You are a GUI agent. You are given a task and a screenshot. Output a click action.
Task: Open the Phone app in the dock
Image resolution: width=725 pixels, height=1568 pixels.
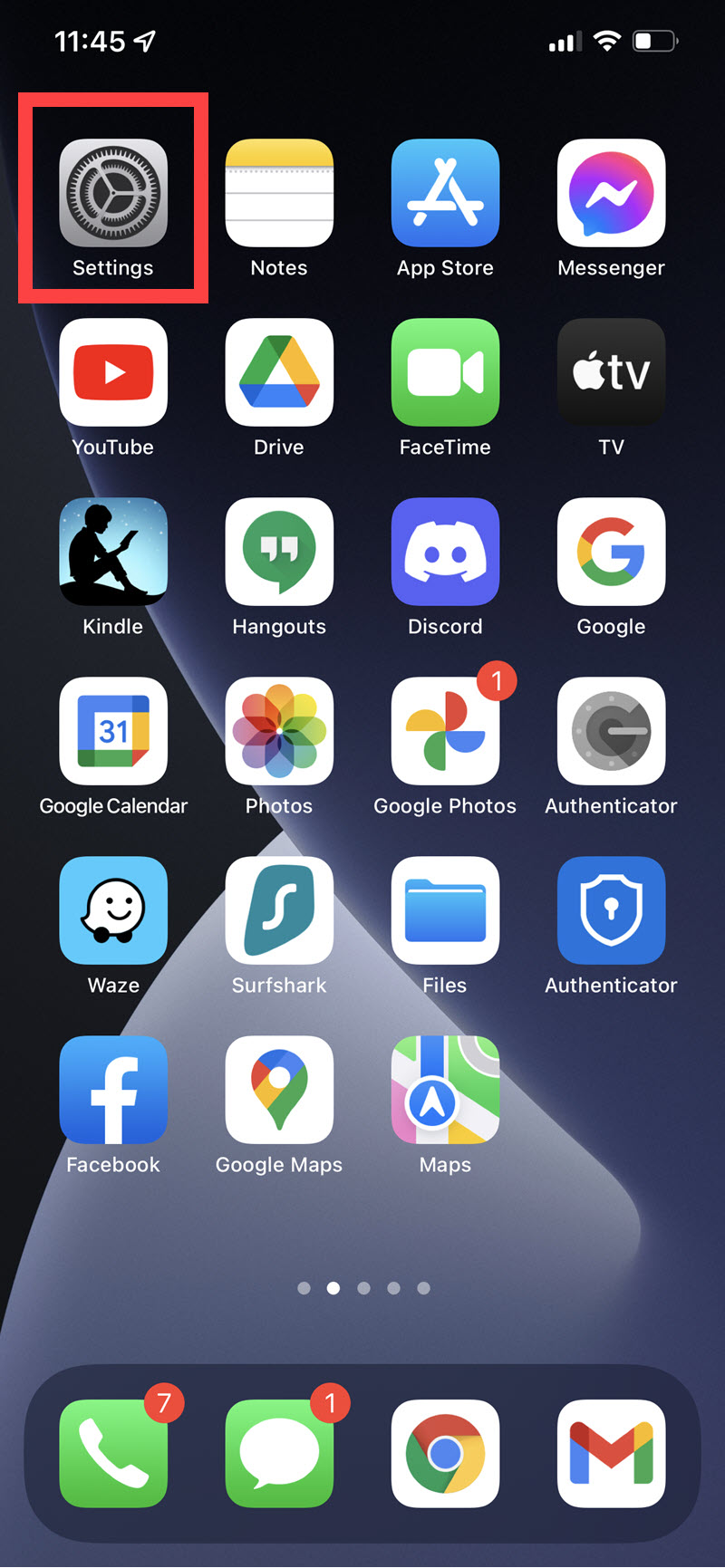point(113,1454)
